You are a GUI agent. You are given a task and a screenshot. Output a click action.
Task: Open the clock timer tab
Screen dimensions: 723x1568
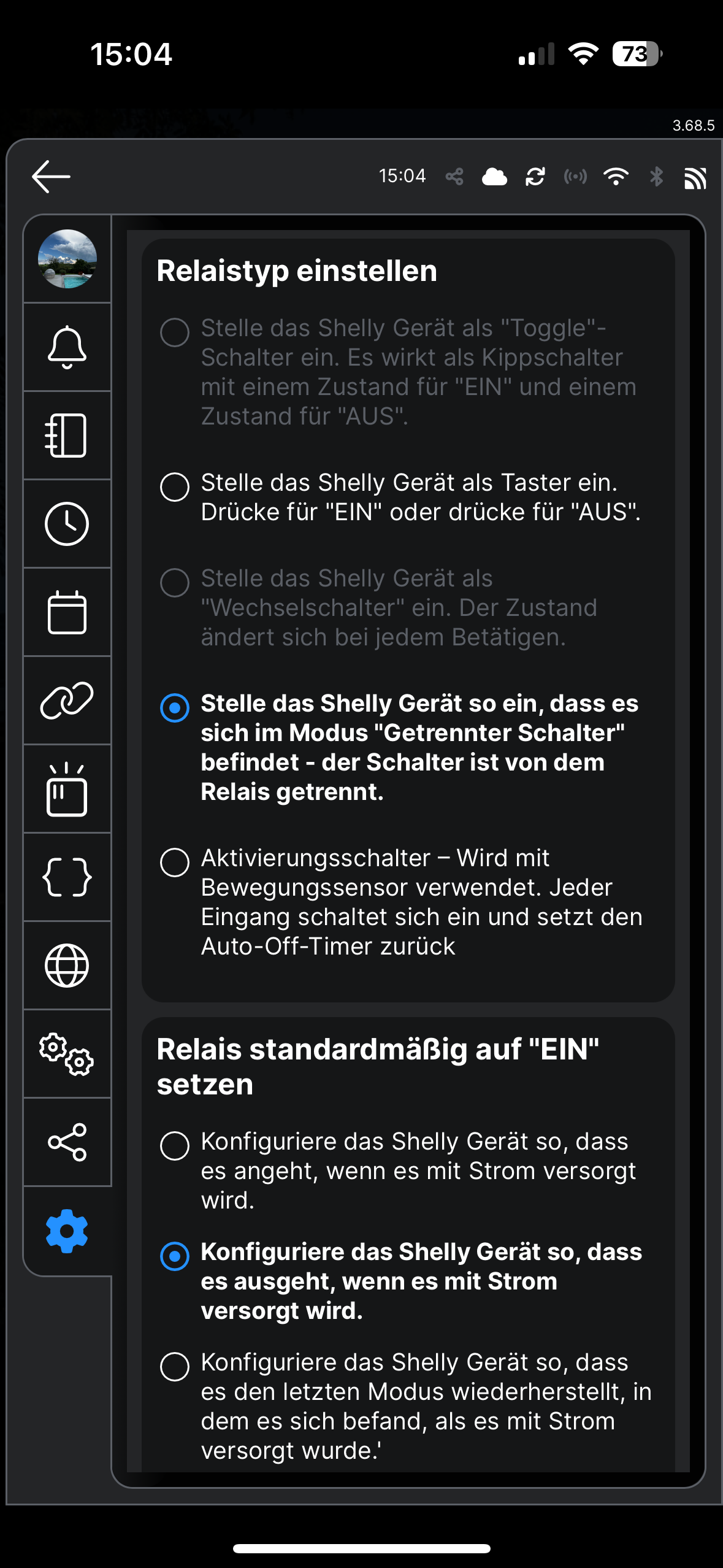pos(67,524)
